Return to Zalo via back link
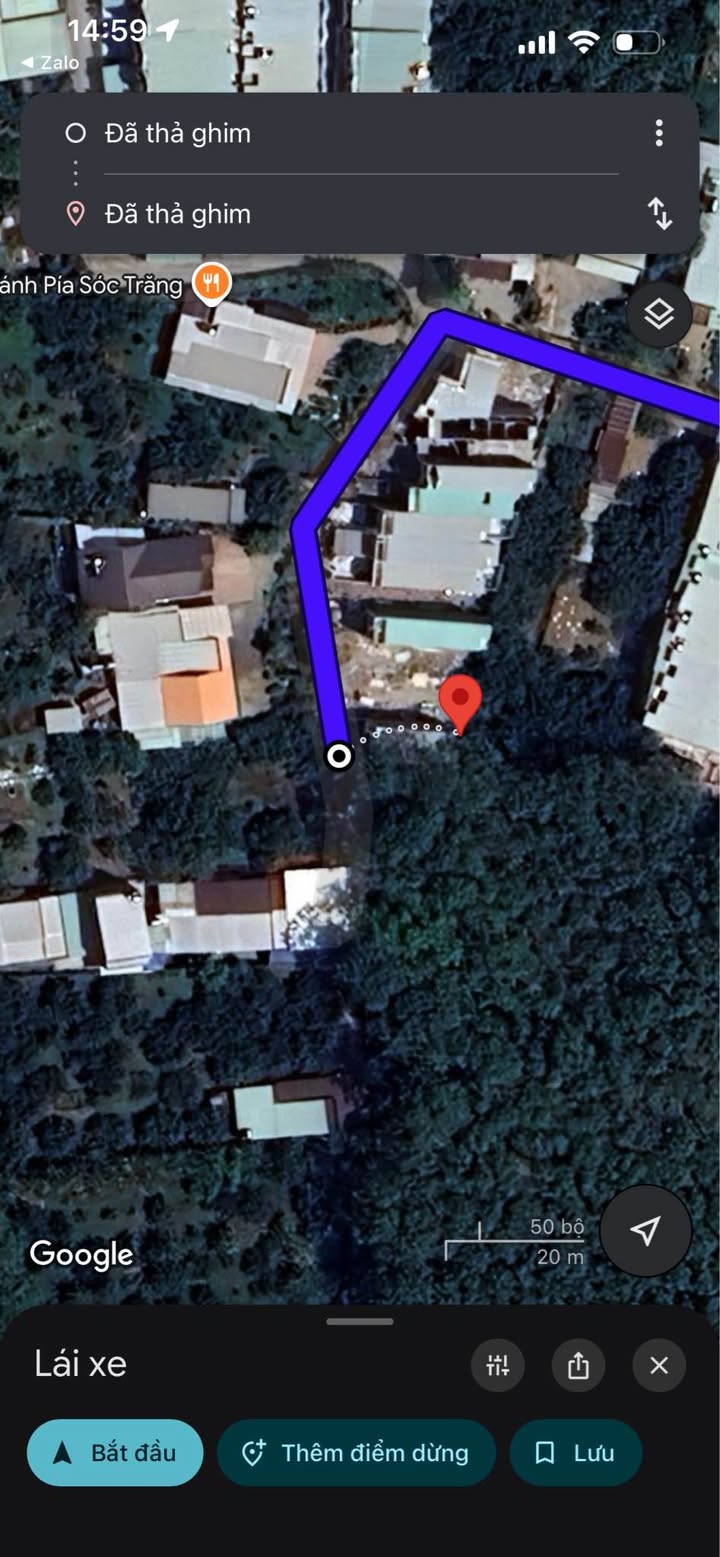 (x=50, y=62)
